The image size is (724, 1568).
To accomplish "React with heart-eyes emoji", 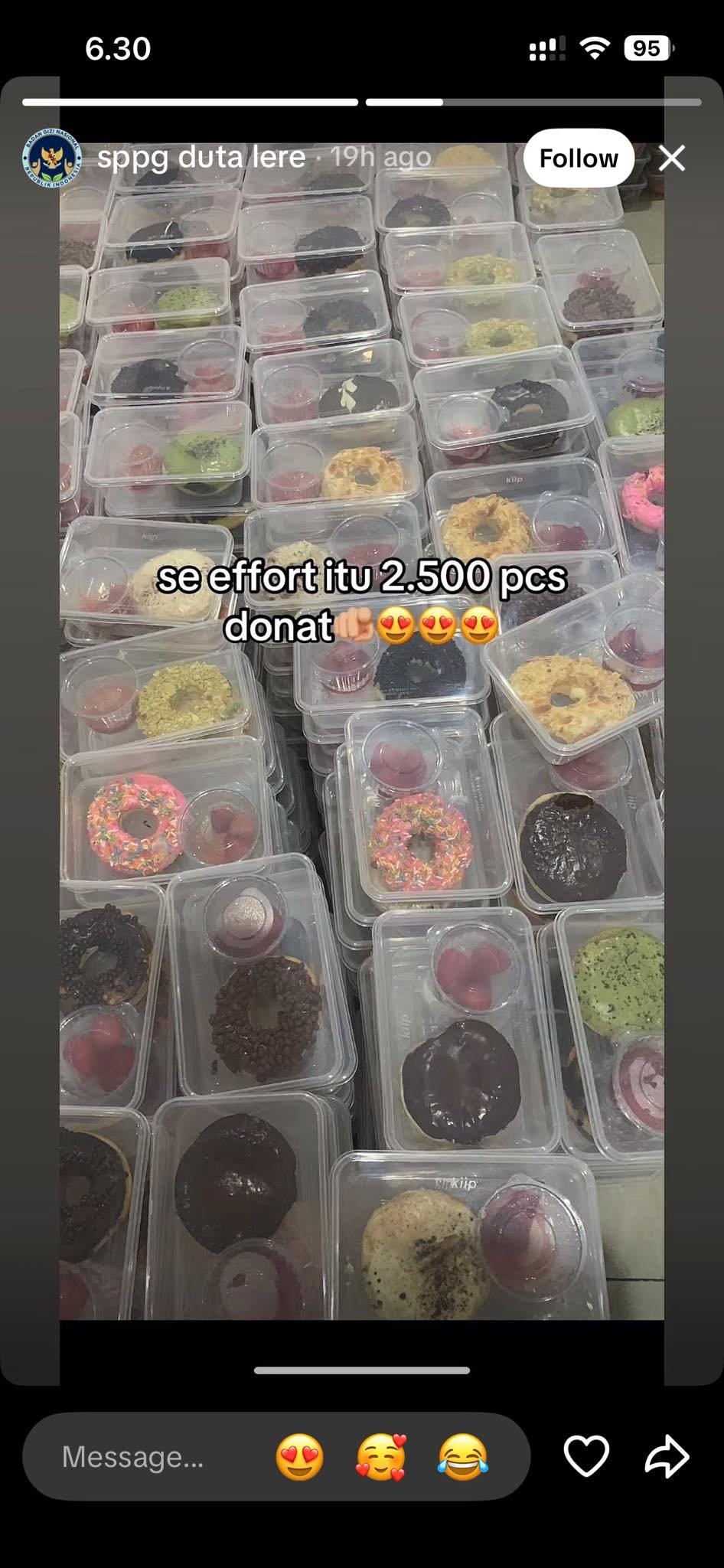I will click(x=300, y=1457).
